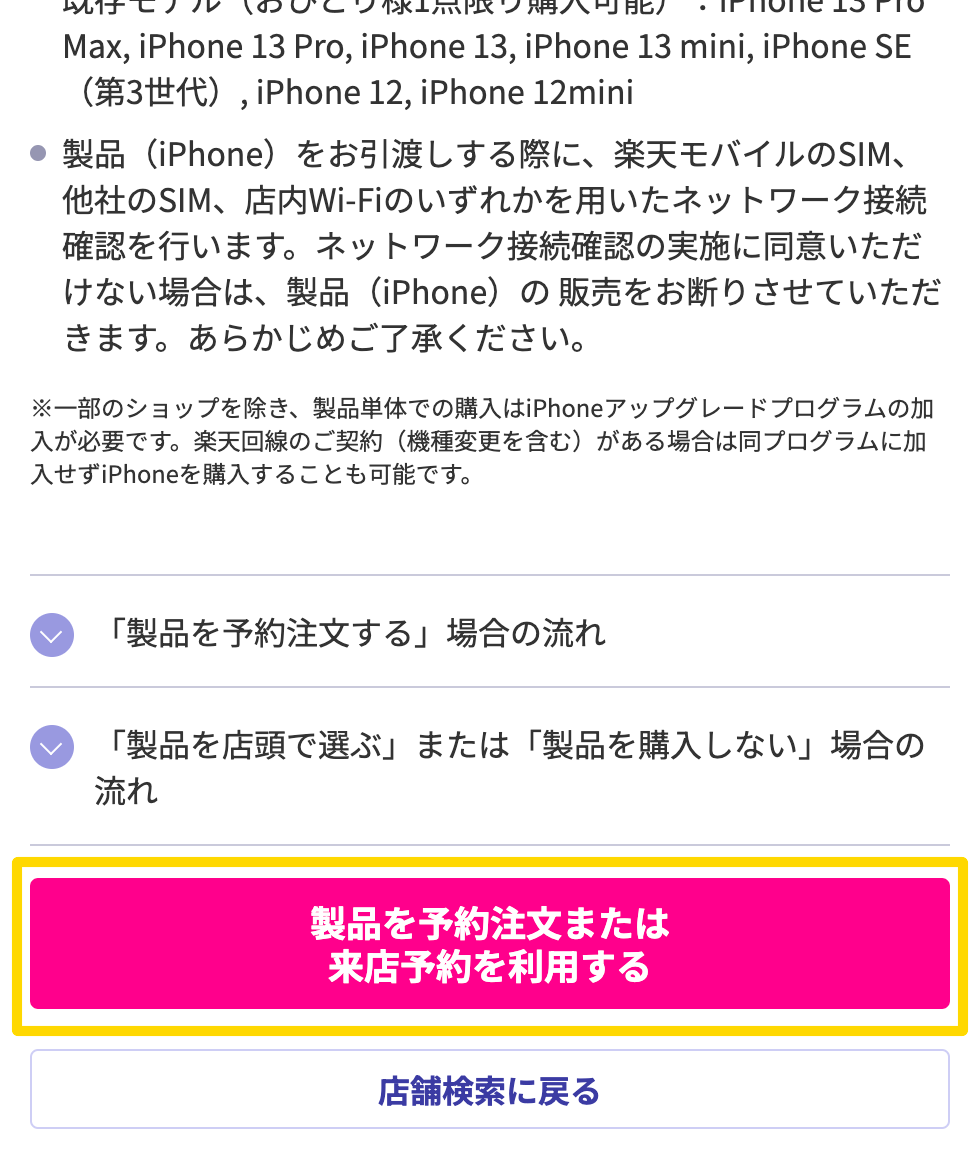
Task: Expand「製品を店頭で選ぶ」または「製品を購入しない」場合の流れ
Action: click(x=52, y=747)
